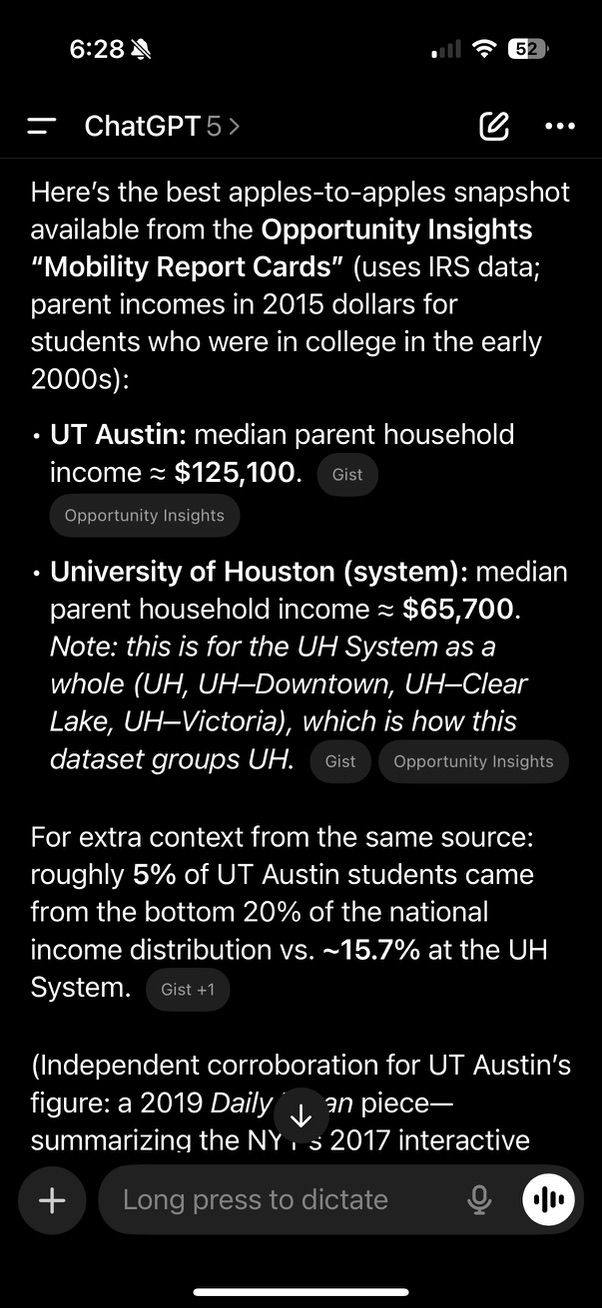The image size is (602, 1308).
Task: Open Gist citation next to $125,100
Action: (x=347, y=475)
